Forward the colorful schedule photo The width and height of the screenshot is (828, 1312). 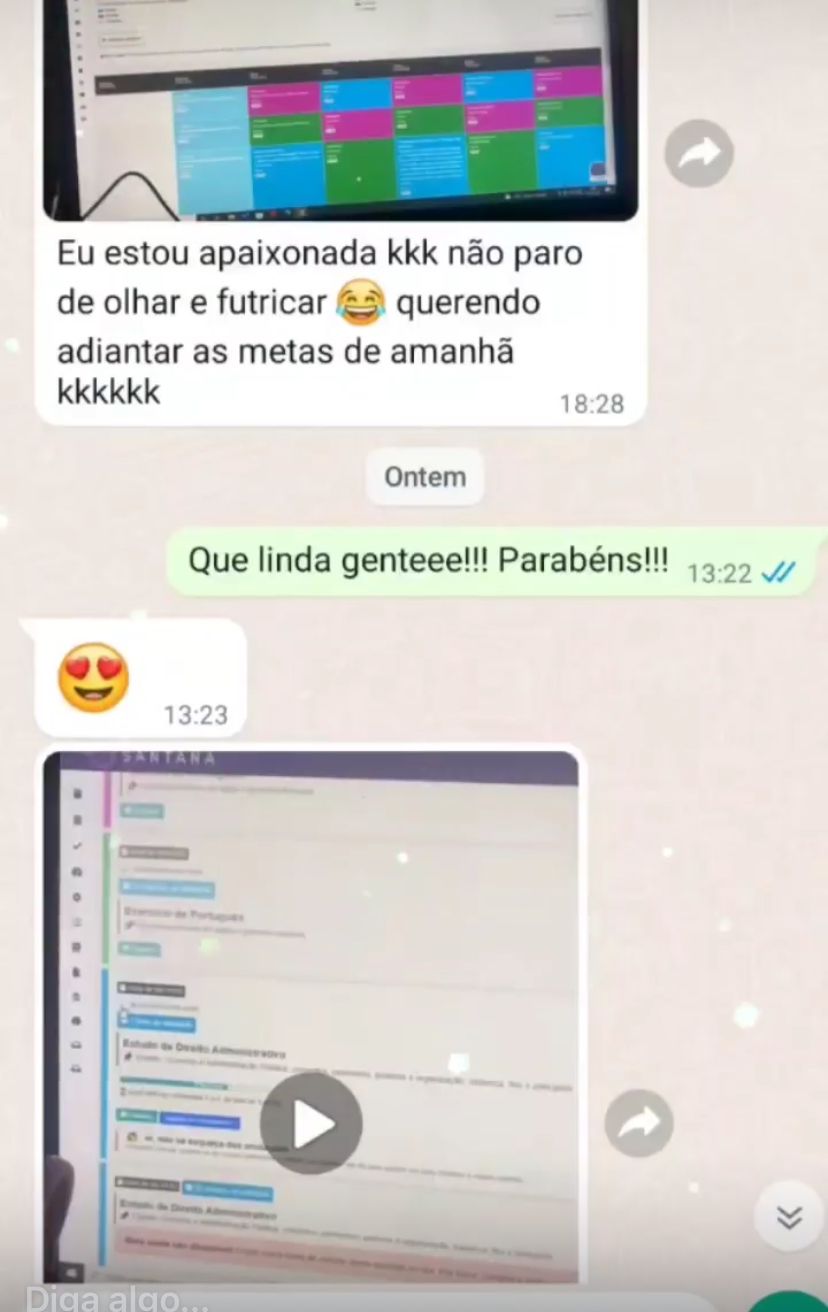tap(699, 153)
